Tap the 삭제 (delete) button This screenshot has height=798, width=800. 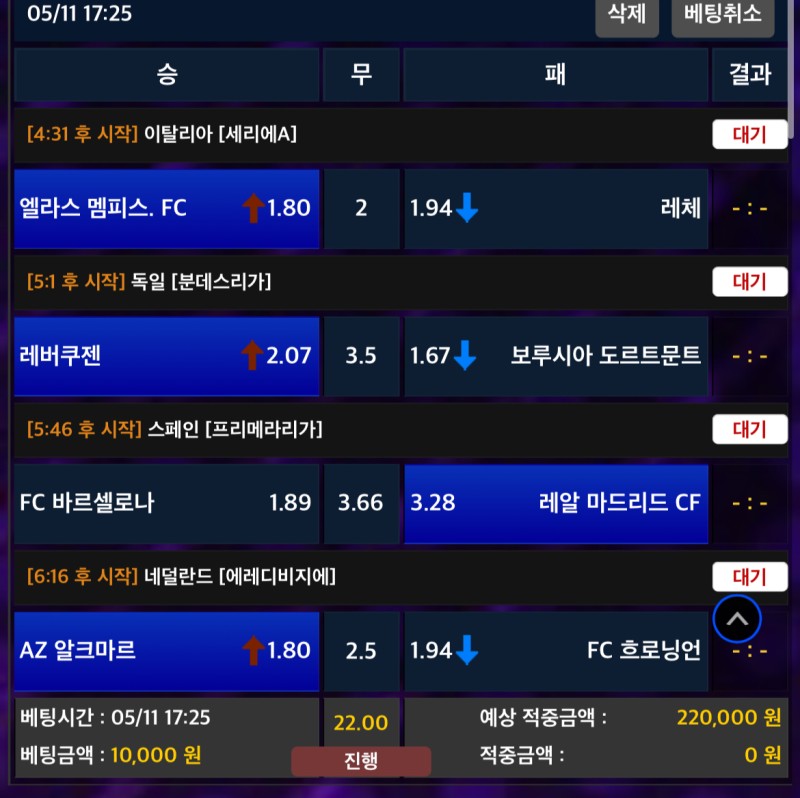627,15
